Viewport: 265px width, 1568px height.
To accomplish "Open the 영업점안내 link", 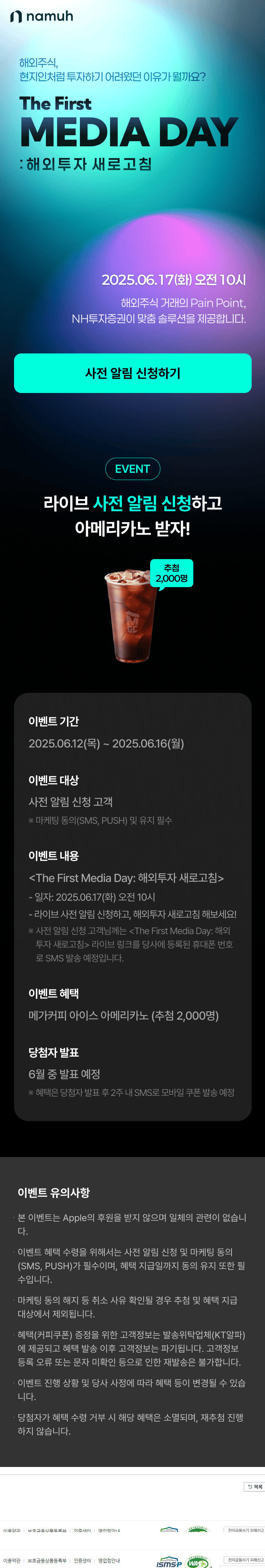I will coord(109,1560).
